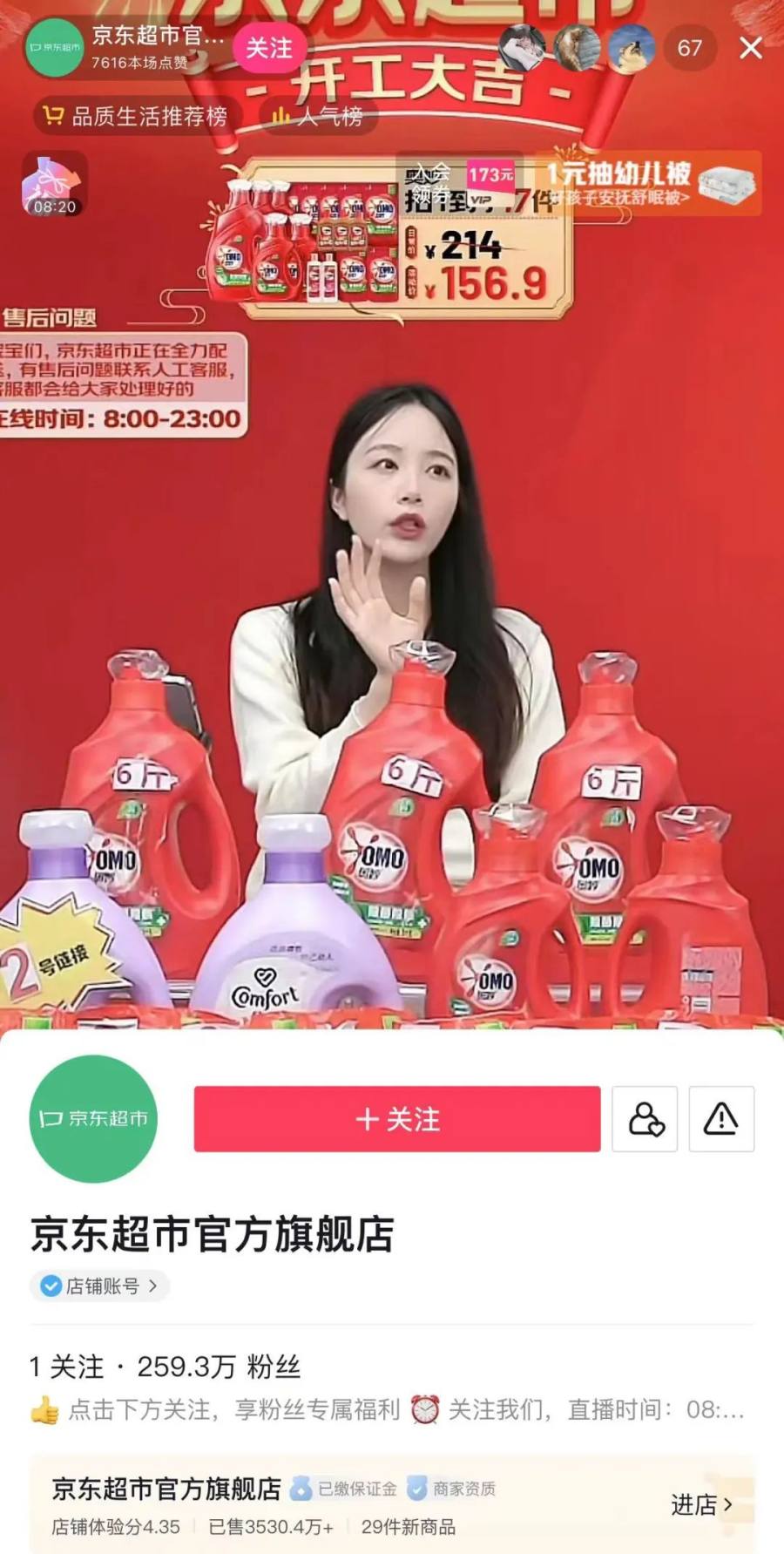Open the 人气榜 popularity chip
784x1554 pixels.
pyautogui.click(x=319, y=116)
